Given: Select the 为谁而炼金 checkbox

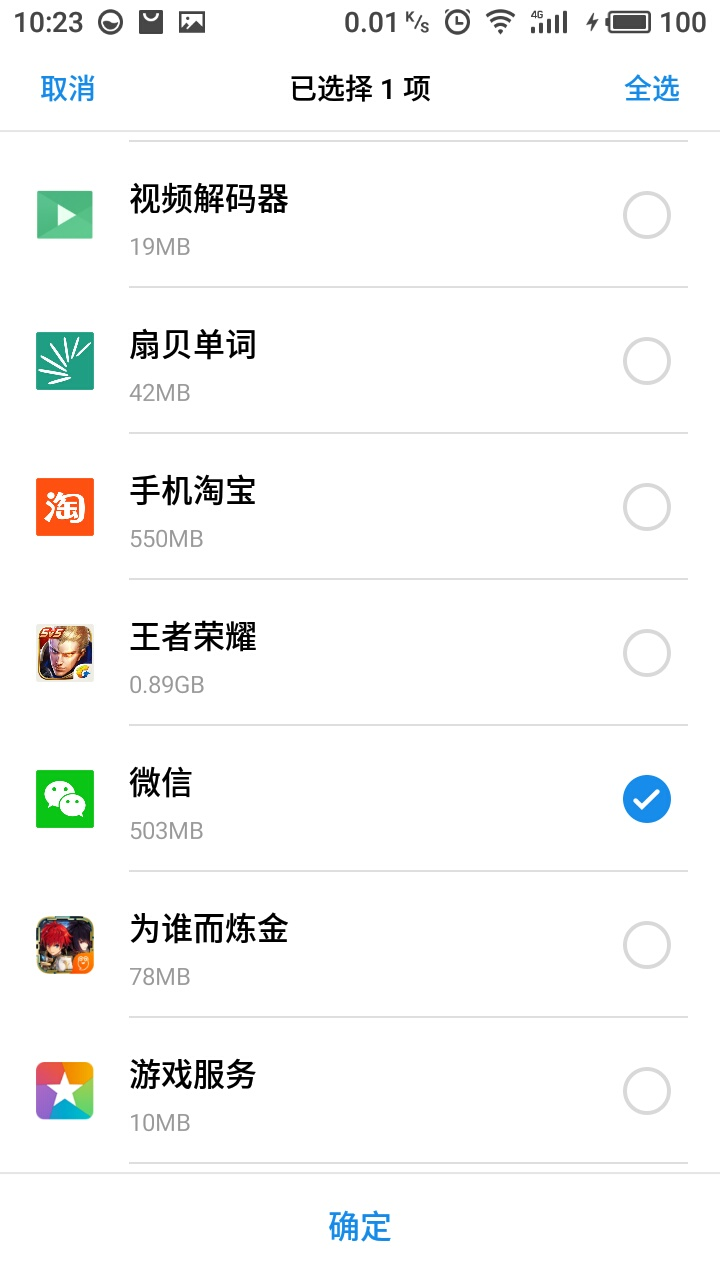Looking at the screenshot, I should point(647,945).
